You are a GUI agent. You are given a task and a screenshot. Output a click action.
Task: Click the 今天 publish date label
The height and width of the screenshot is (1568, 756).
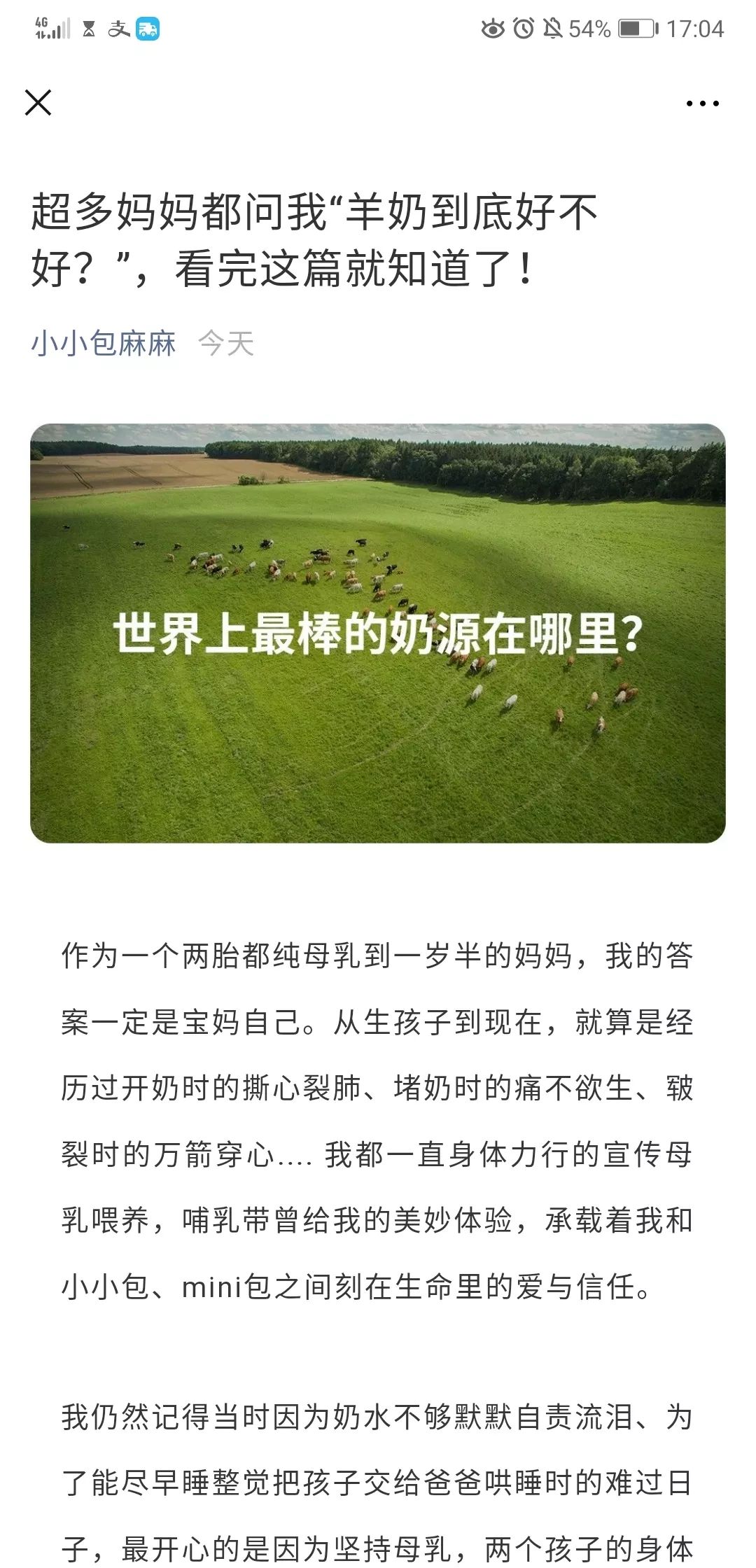(225, 343)
